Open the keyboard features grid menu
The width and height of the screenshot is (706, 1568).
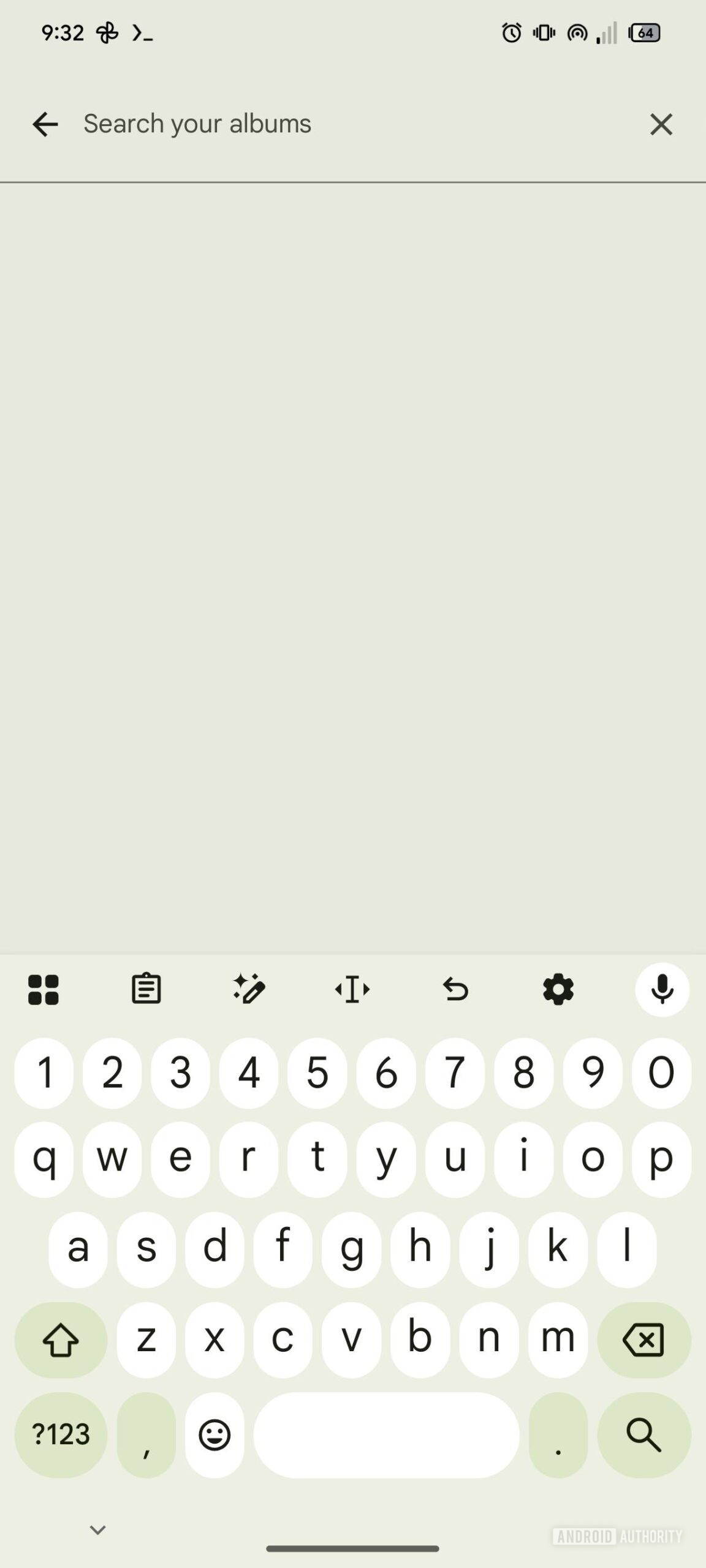pyautogui.click(x=44, y=990)
